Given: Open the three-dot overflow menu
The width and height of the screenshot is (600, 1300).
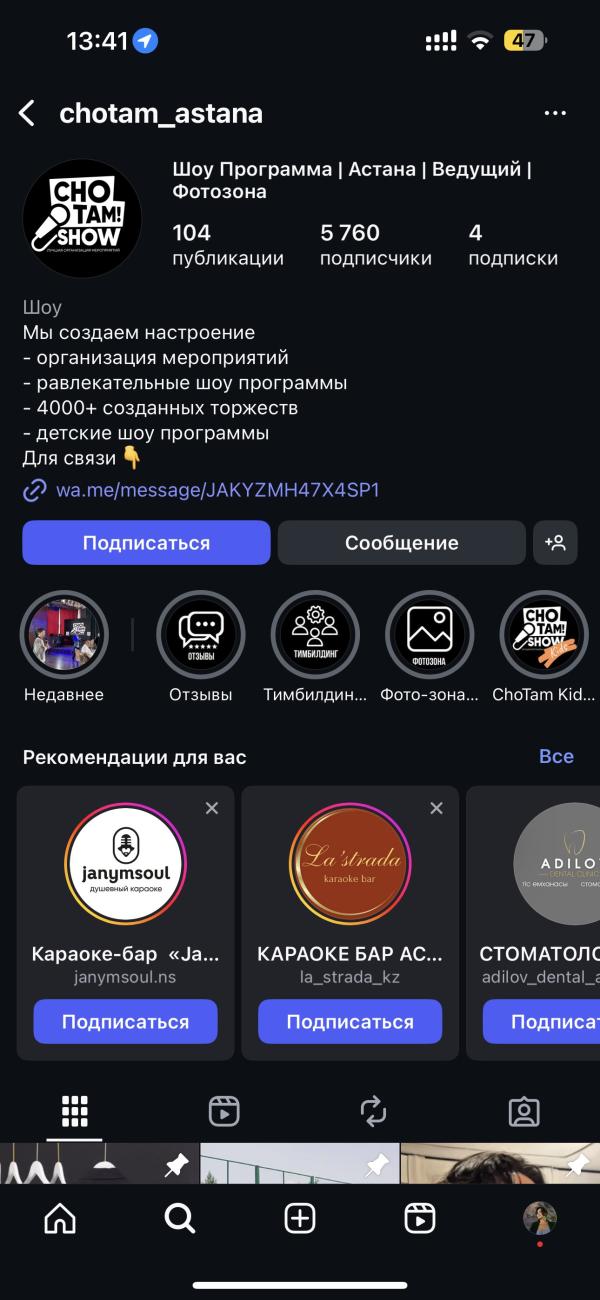Looking at the screenshot, I should [x=555, y=114].
